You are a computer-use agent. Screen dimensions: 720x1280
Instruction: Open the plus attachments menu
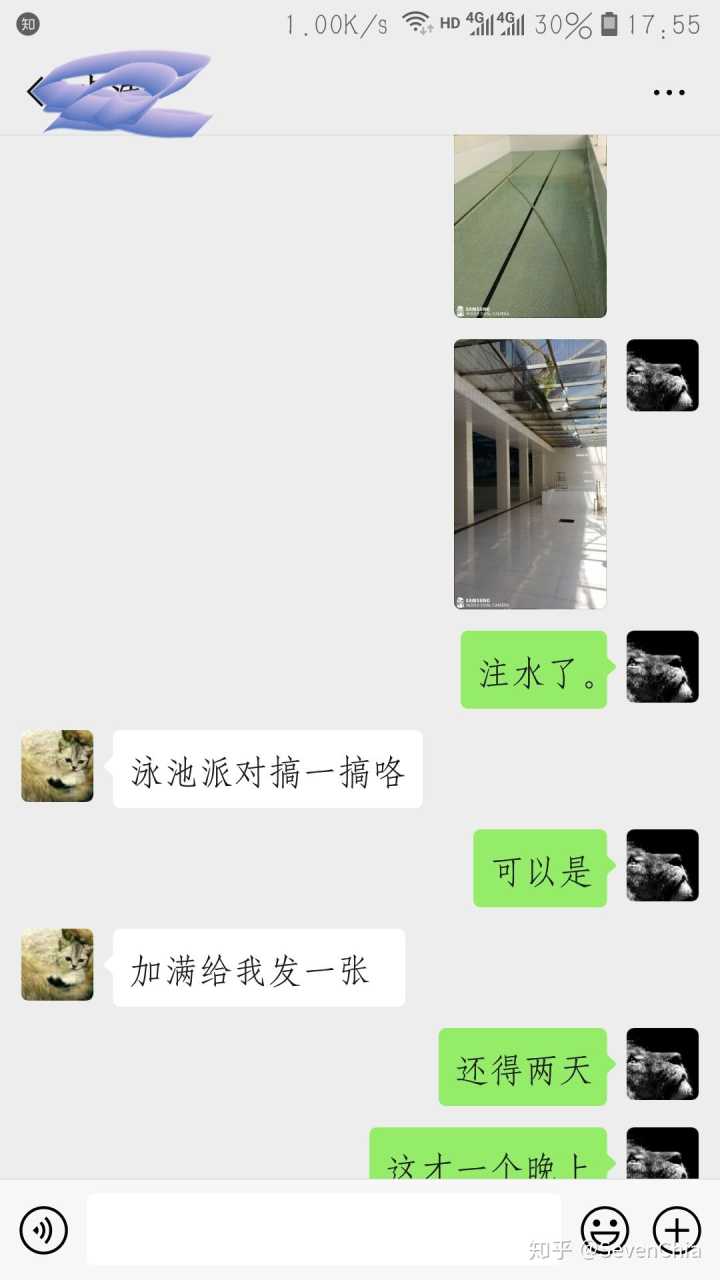tap(677, 1230)
